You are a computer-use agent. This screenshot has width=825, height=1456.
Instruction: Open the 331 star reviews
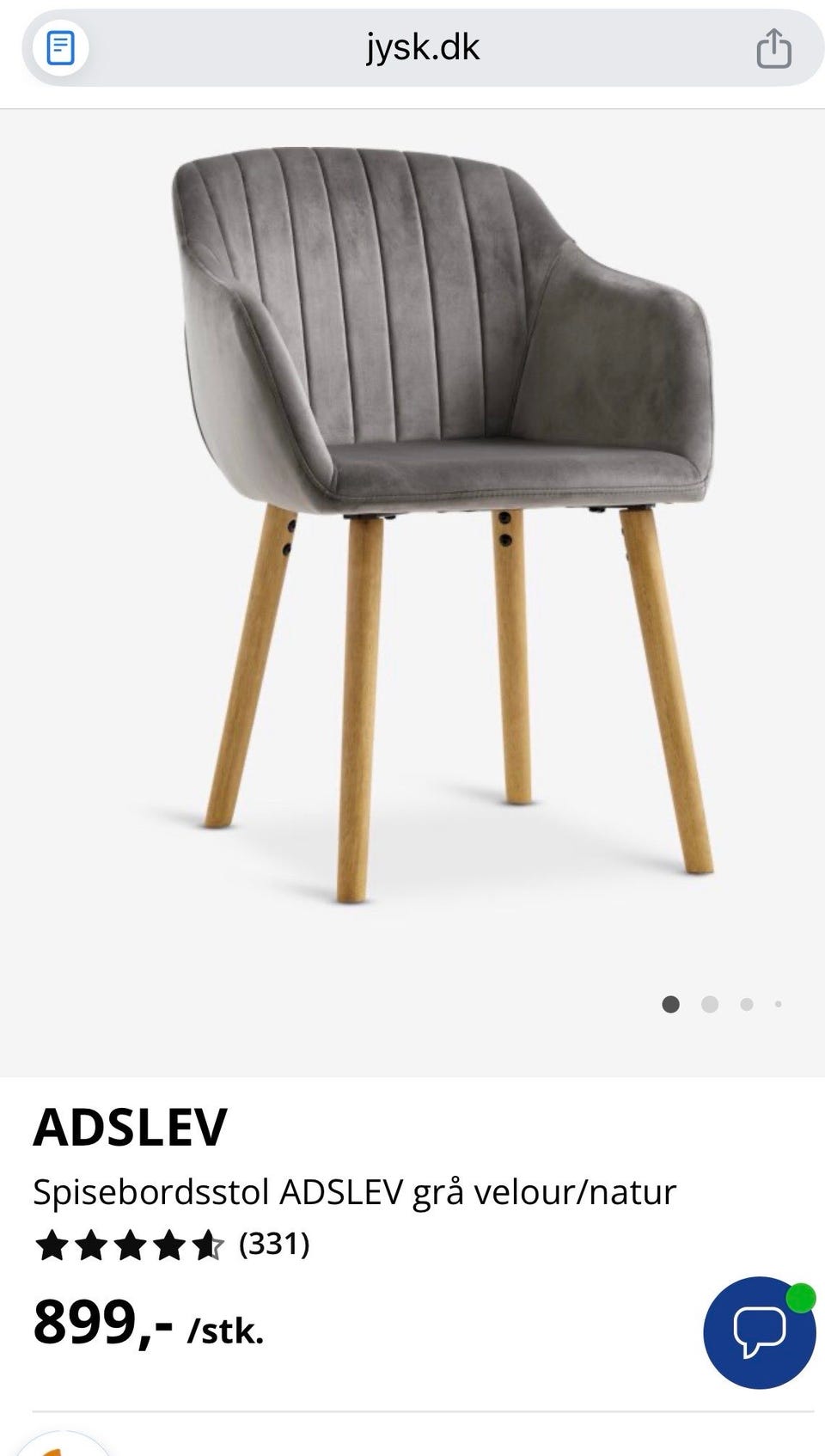pyautogui.click(x=172, y=1244)
